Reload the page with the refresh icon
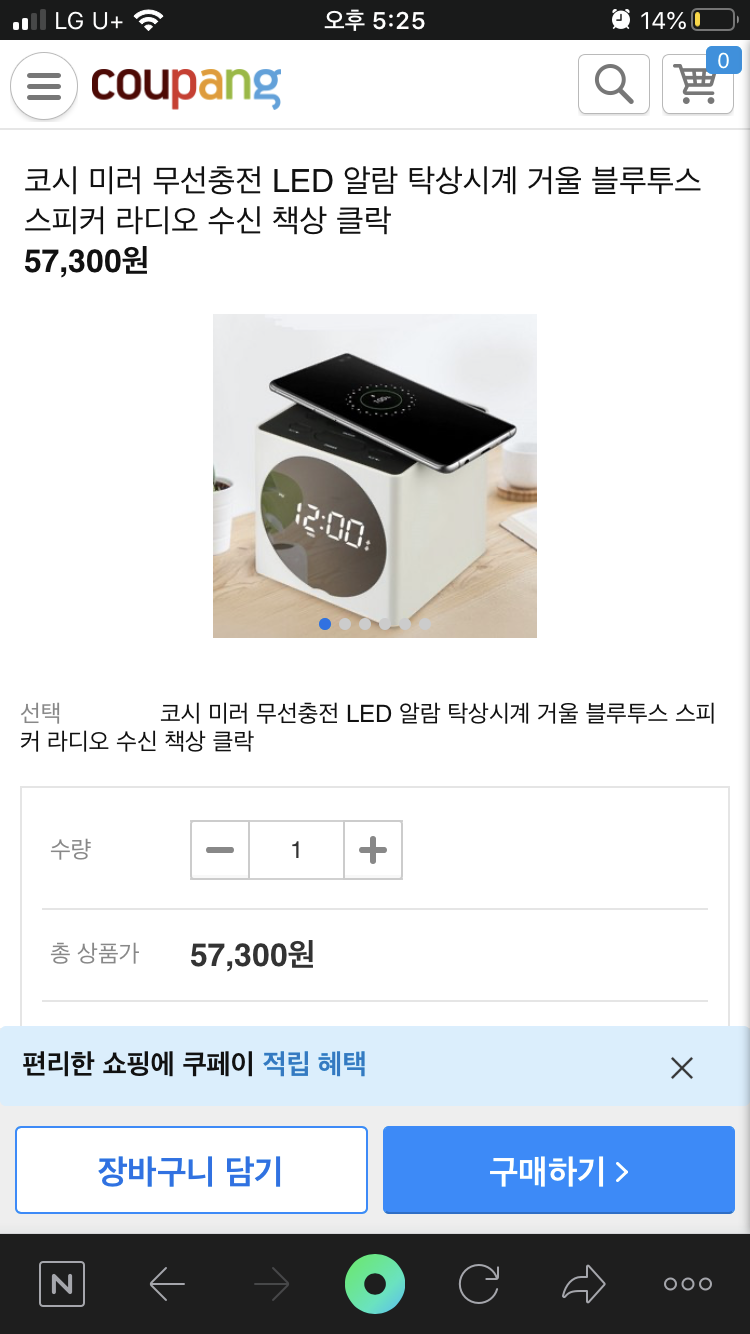The height and width of the screenshot is (1334, 750). 479,1284
